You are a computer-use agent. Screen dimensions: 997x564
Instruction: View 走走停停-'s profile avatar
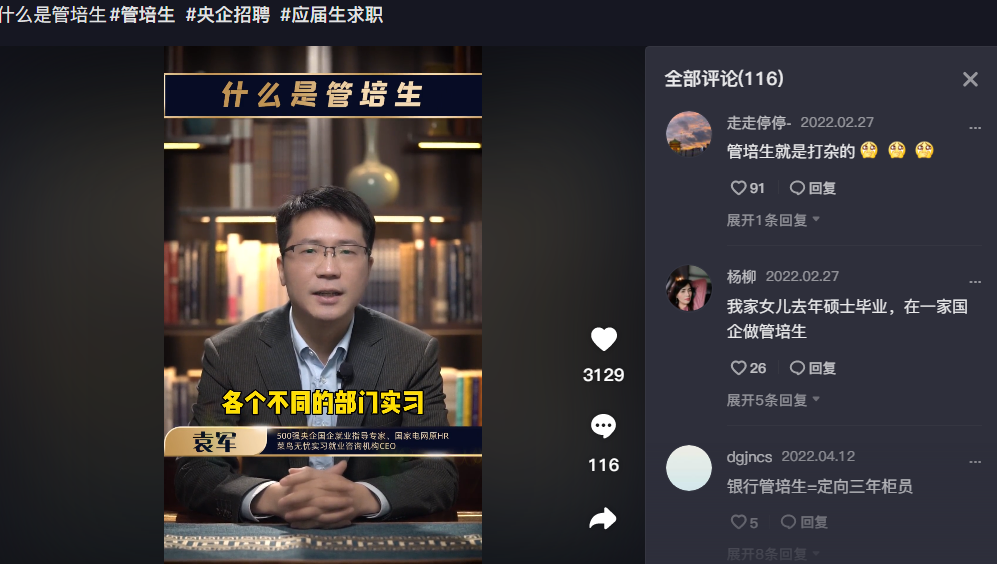tap(689, 134)
